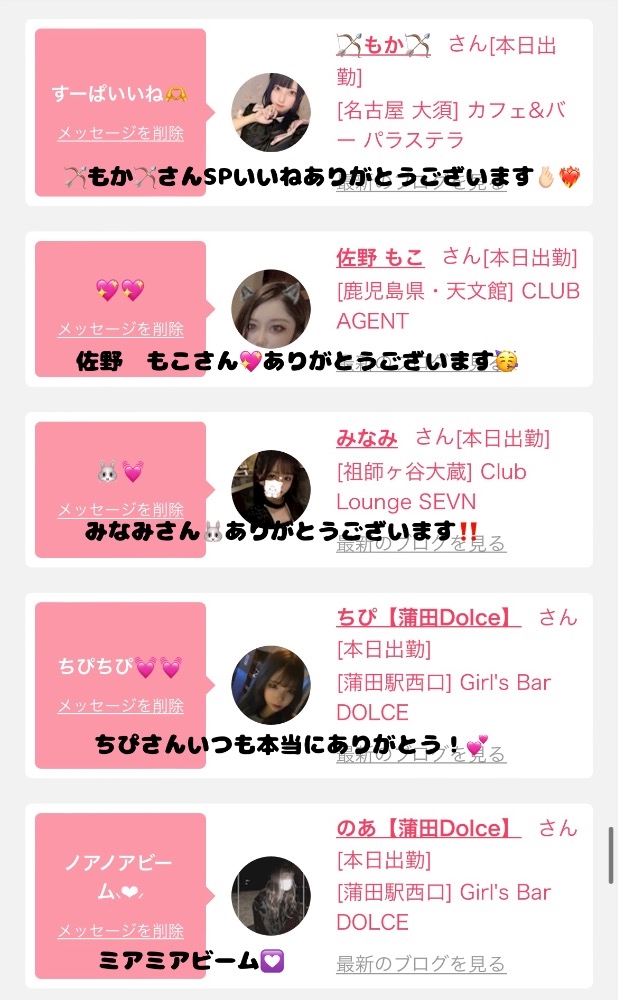Tap みなみ's profile photo

271,489
